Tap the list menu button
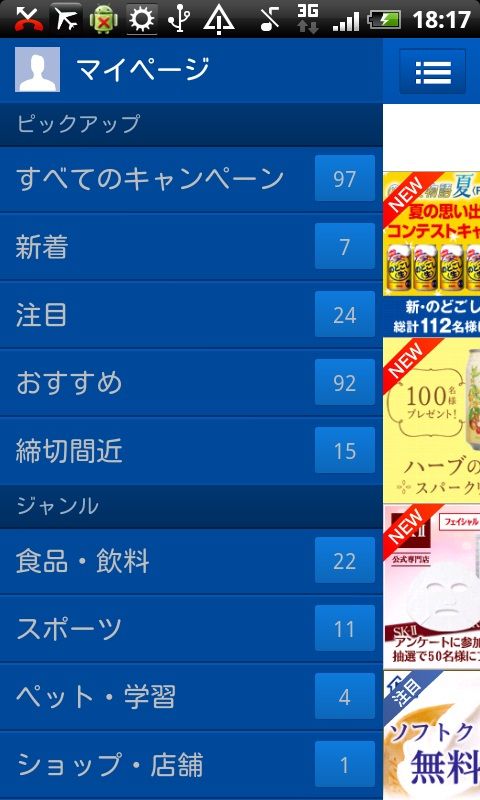 click(432, 71)
